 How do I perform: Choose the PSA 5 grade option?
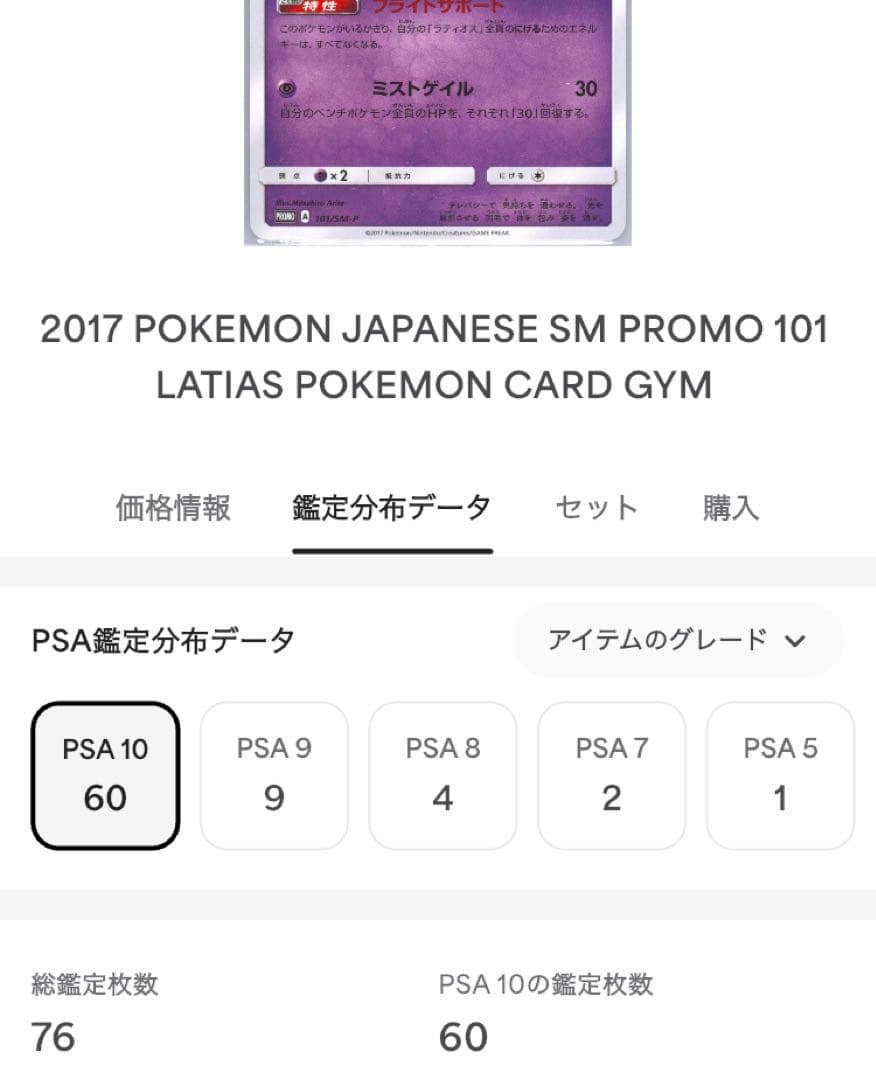[780, 775]
